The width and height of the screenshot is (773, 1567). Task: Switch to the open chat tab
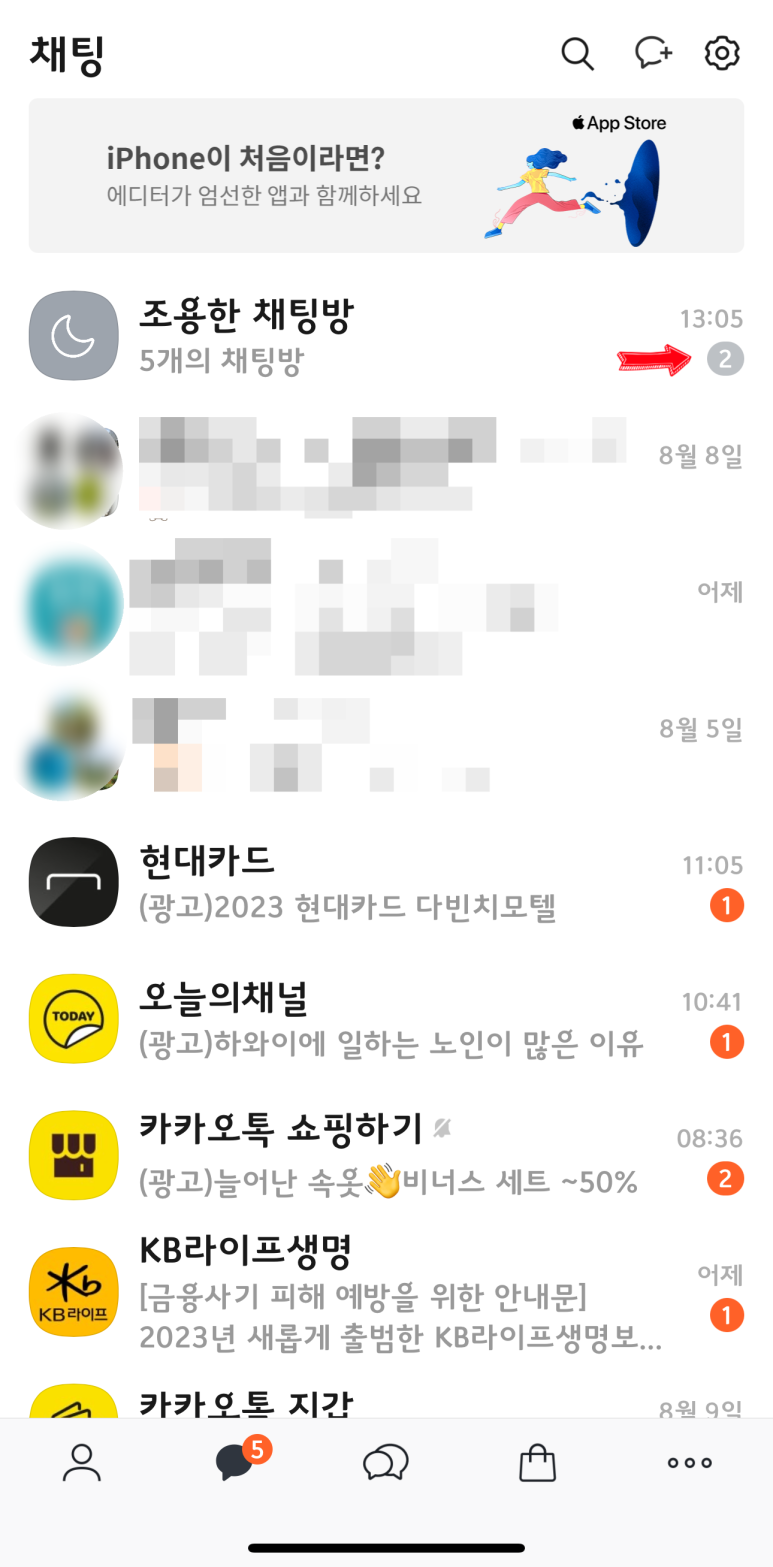pyautogui.click(x=386, y=1463)
